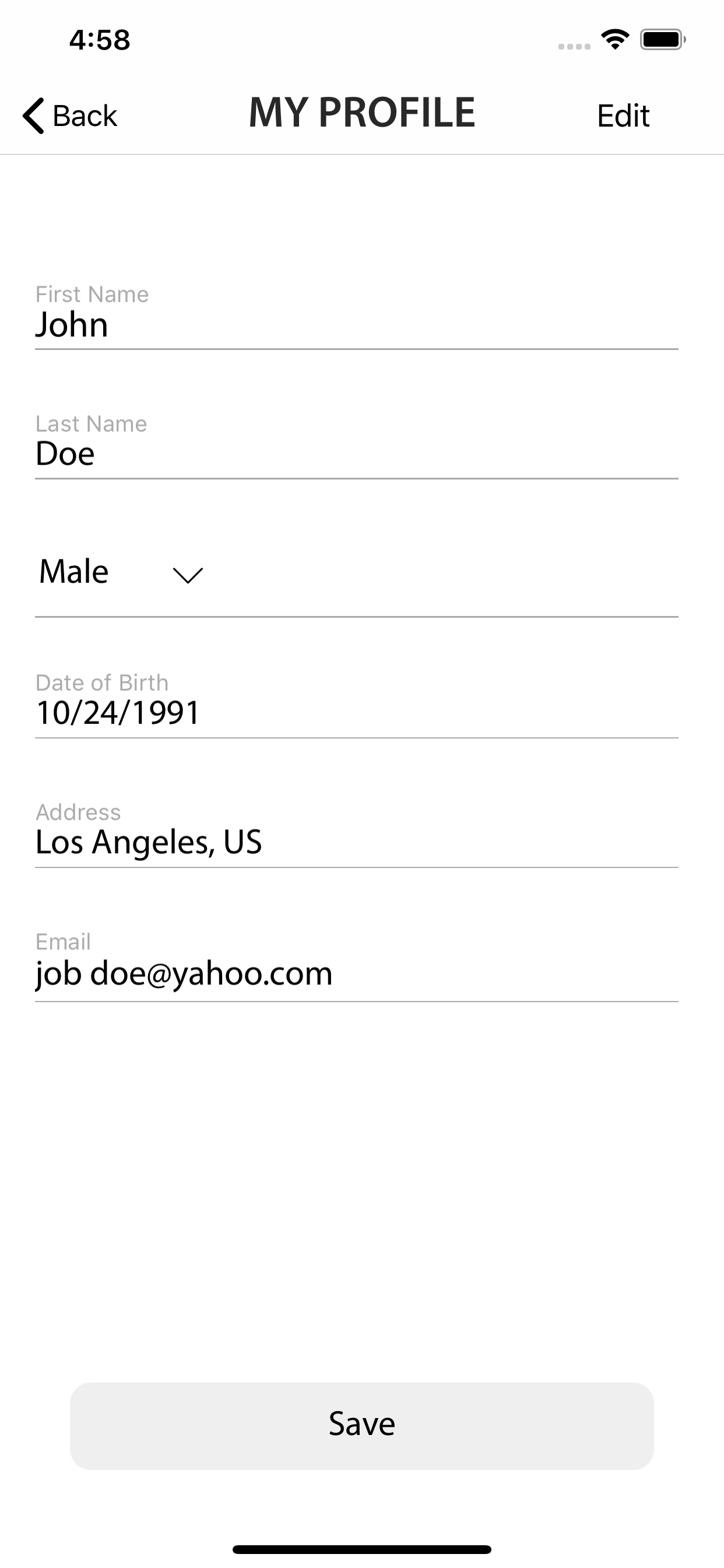Tap the Edit button
Screen dimensions: 724x1568
623,115
